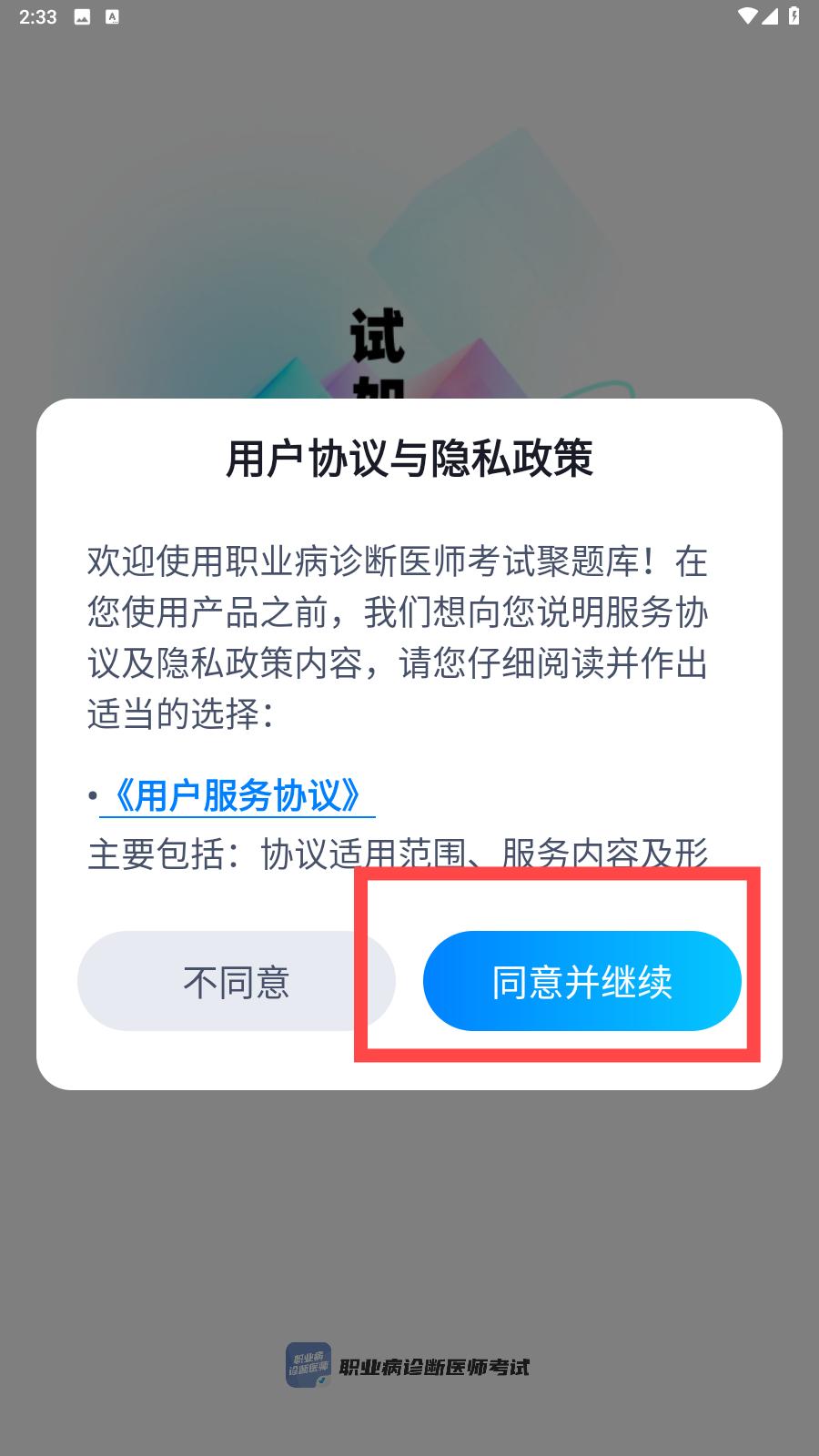
Task: Tap the 同意并继续 button
Action: (582, 981)
